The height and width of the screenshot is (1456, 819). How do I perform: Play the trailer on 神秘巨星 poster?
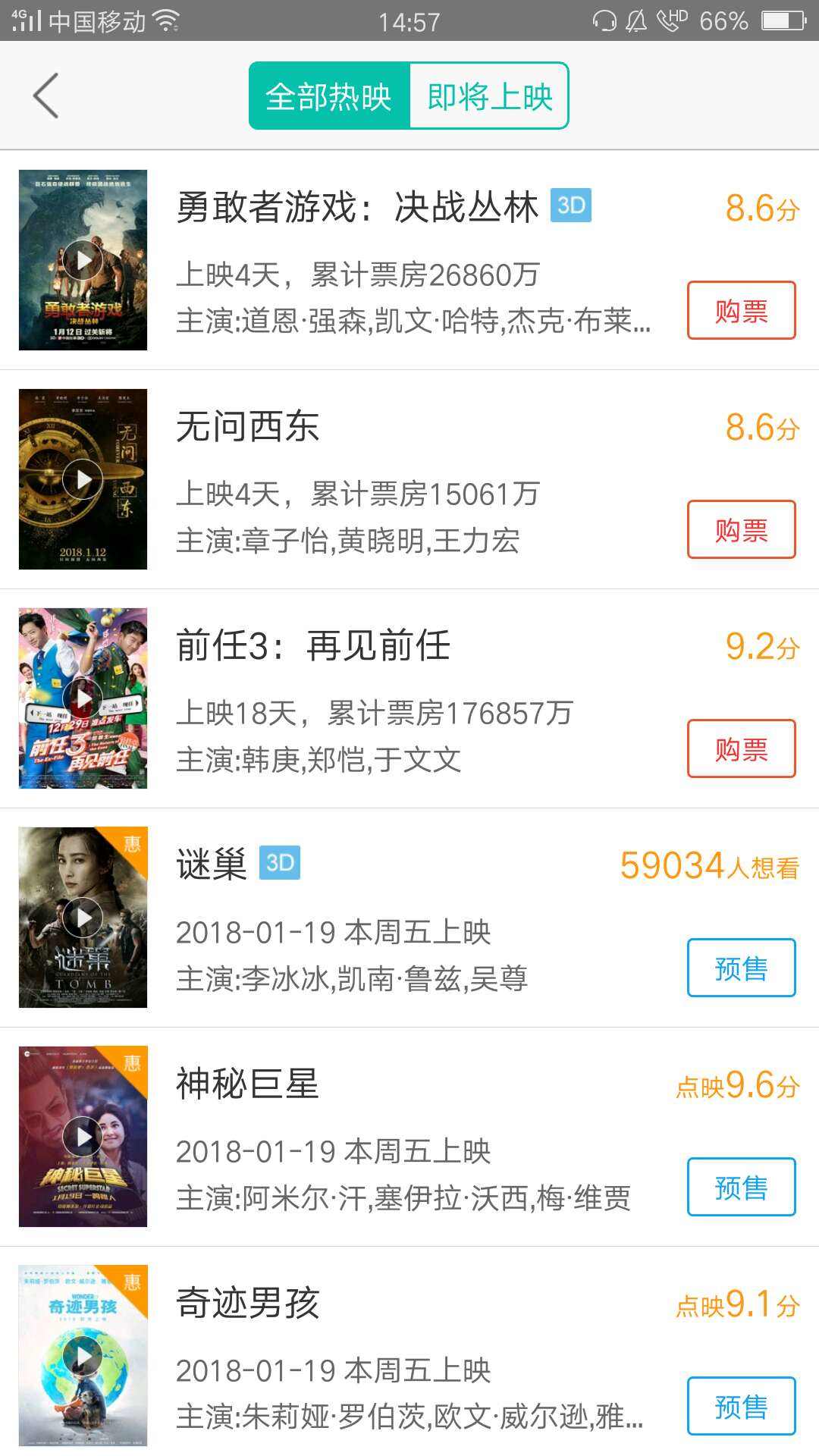coord(83,1136)
